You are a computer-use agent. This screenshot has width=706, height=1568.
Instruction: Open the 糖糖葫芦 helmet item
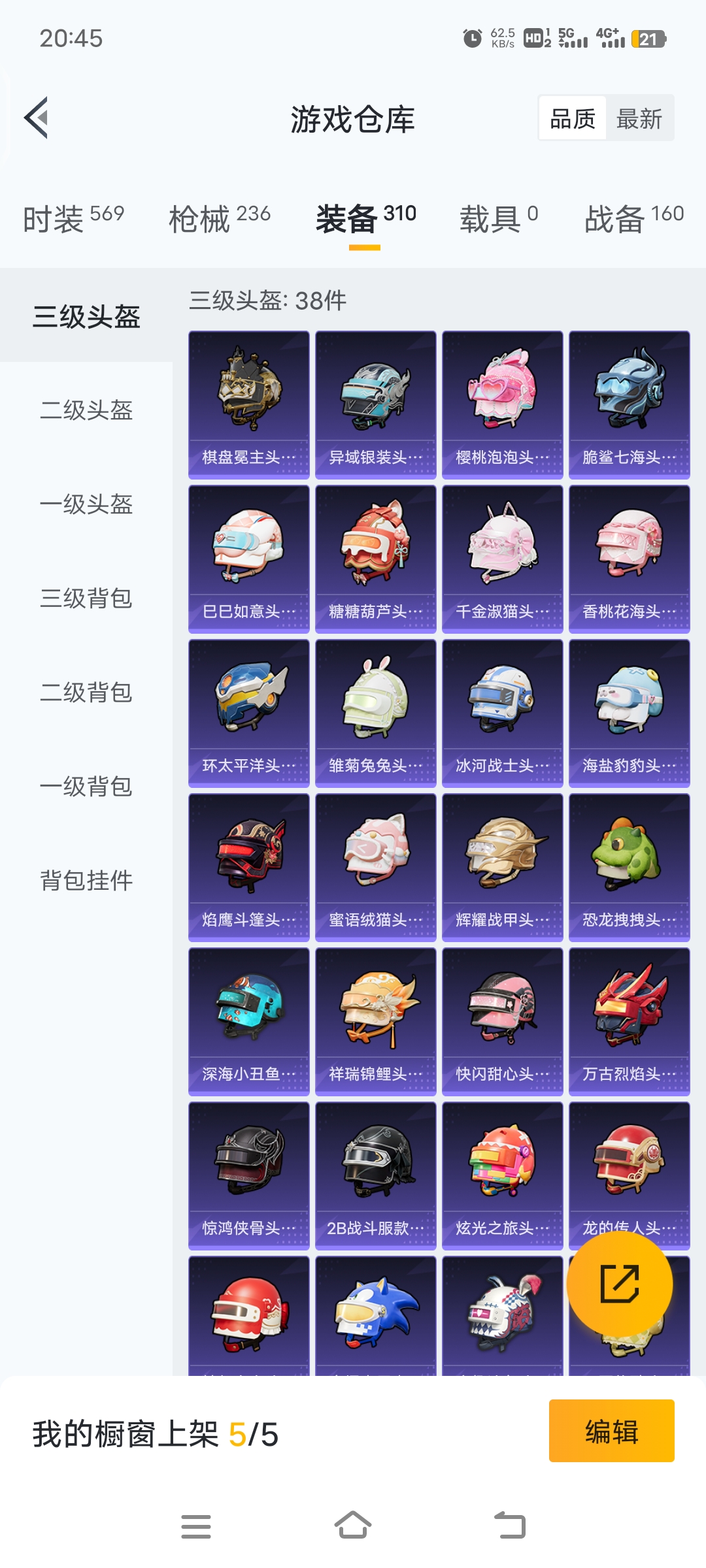[376, 559]
